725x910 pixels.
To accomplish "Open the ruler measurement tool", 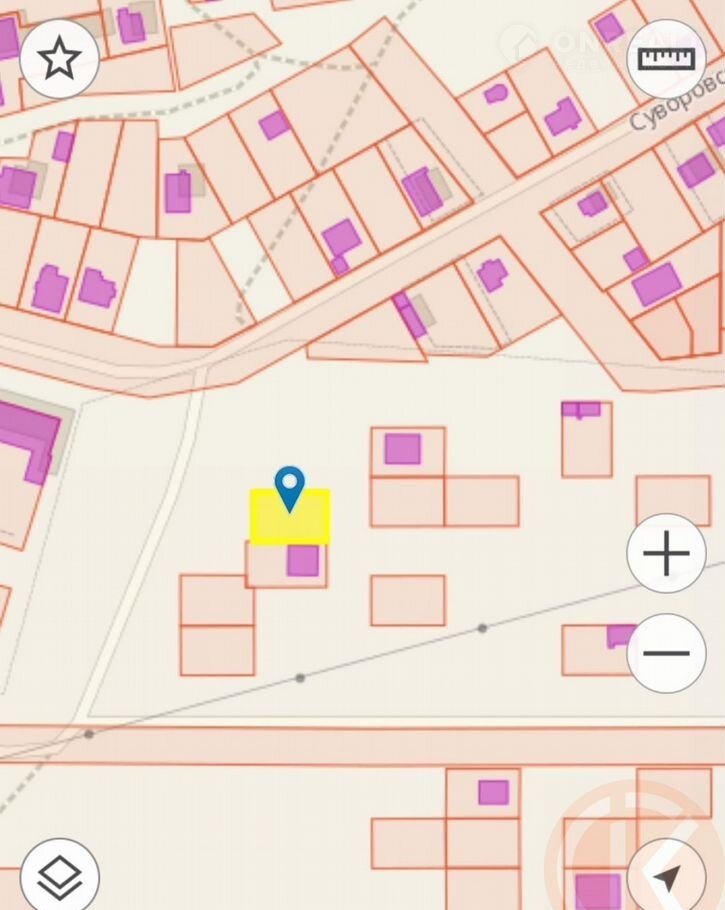I will (666, 59).
